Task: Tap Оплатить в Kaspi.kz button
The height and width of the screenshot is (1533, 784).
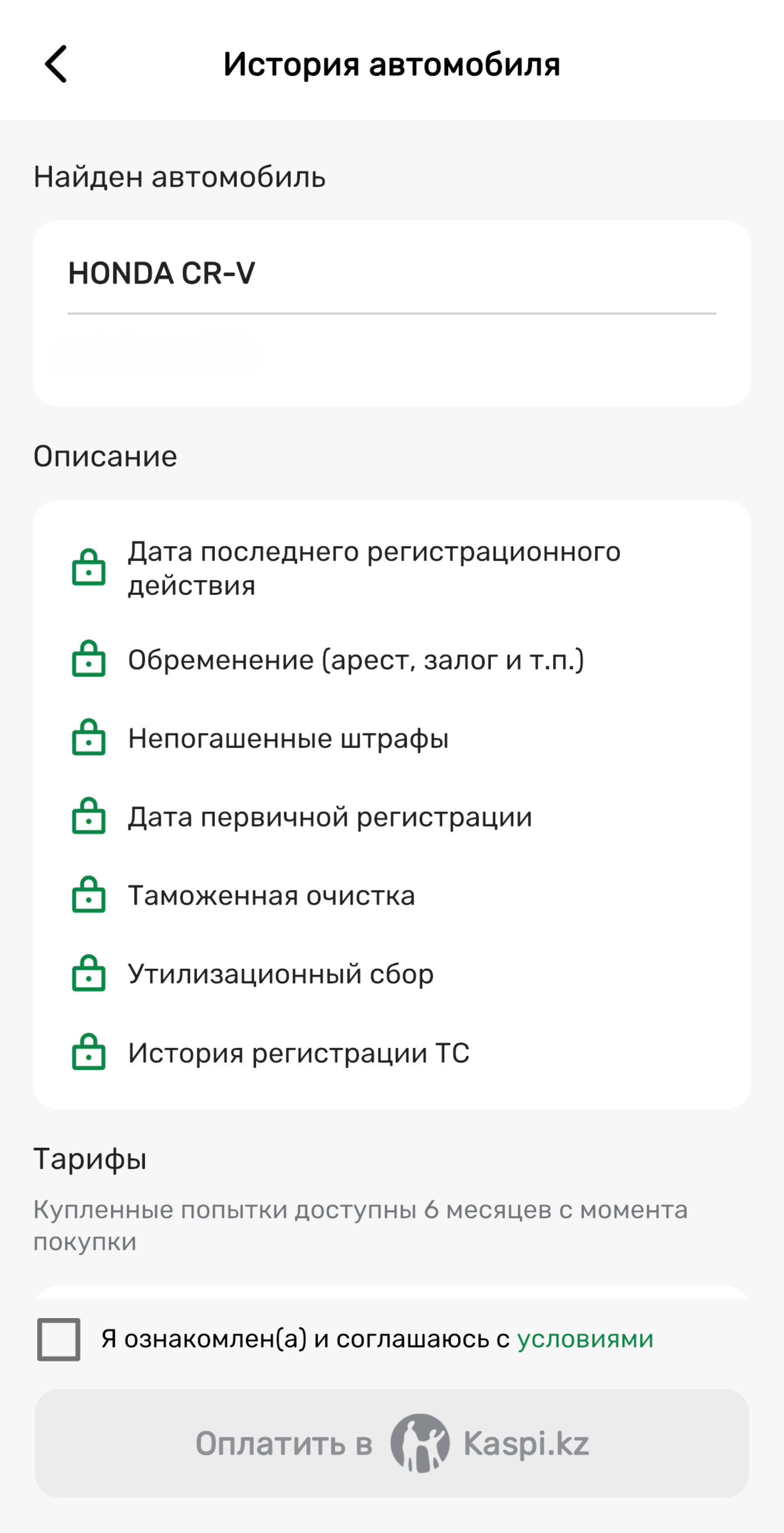Action: click(392, 1443)
